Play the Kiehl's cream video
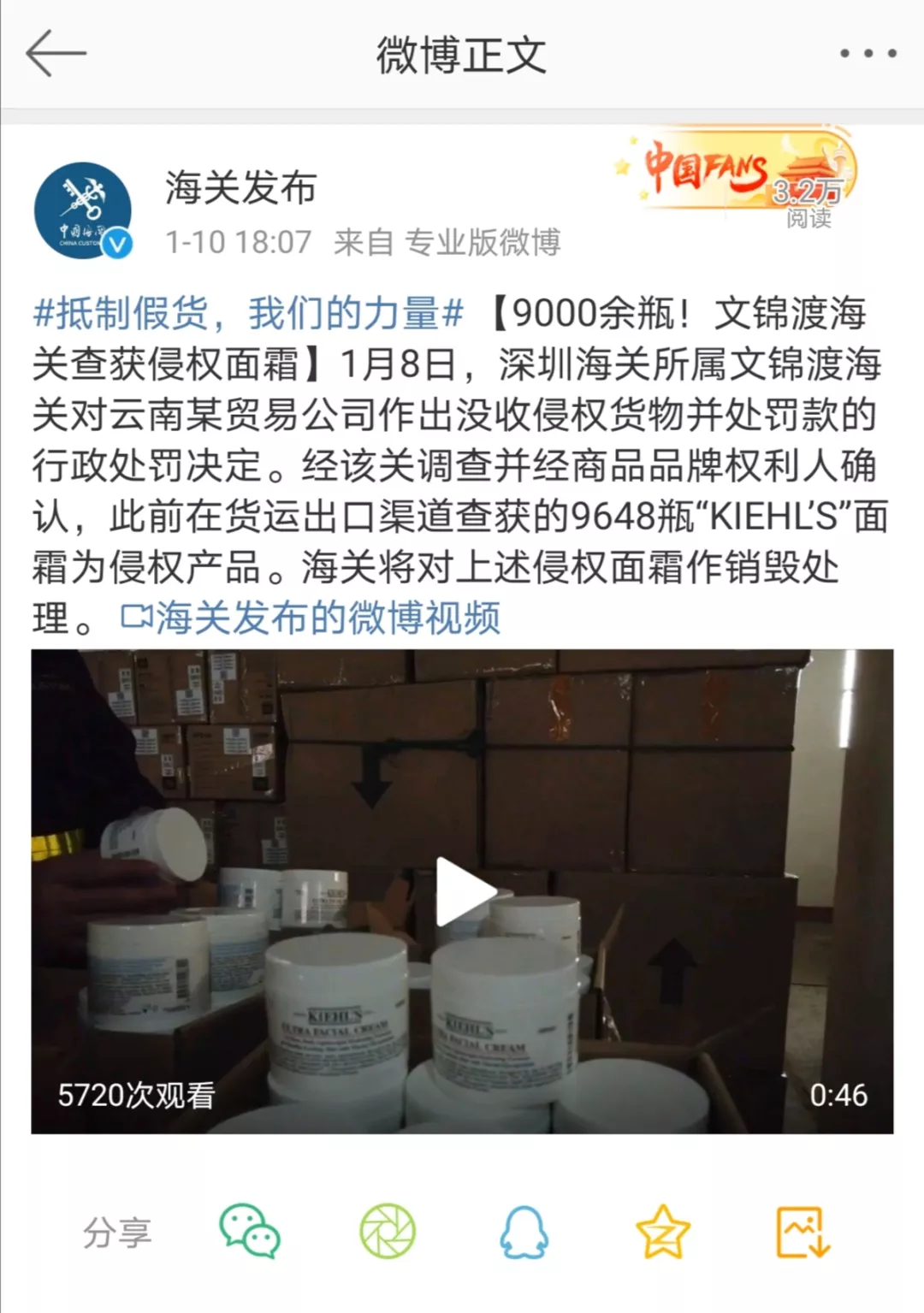Viewport: 924px width, 1313px height. click(463, 891)
